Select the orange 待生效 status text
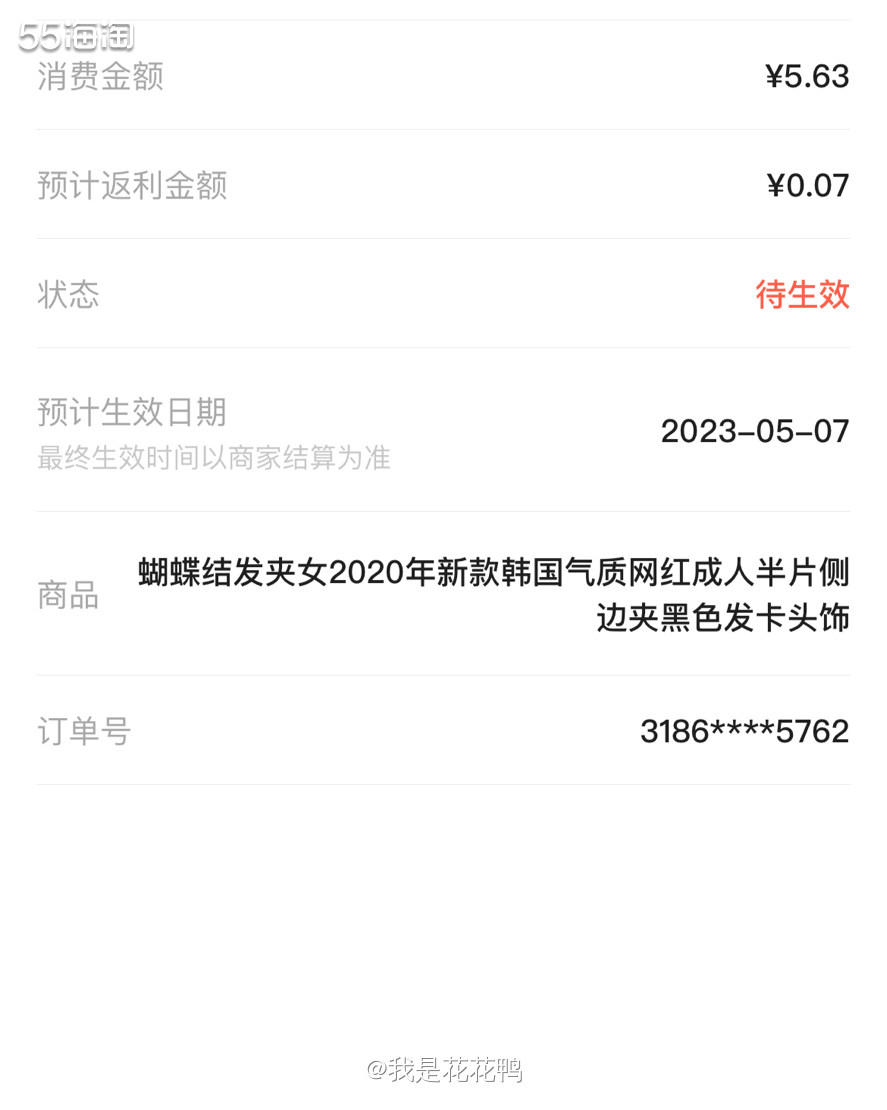Viewport: 887px width, 1110px height. coord(801,295)
